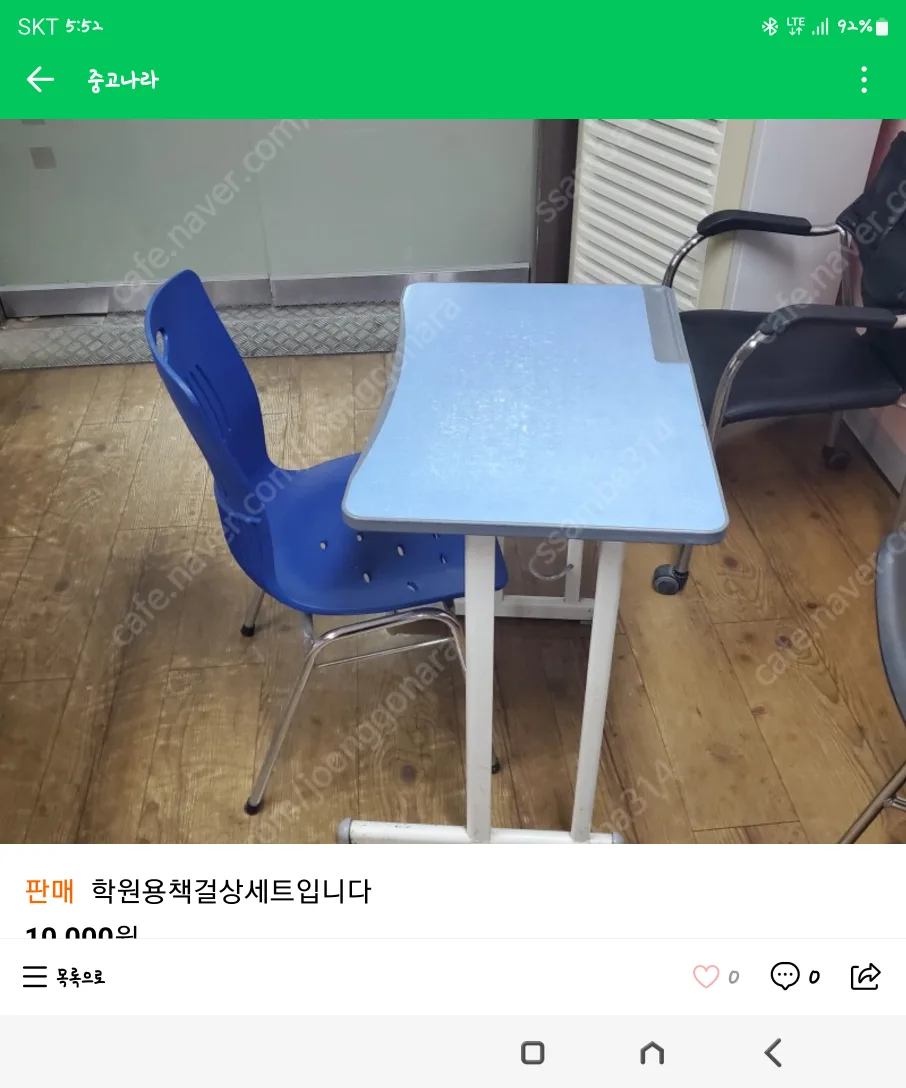Tap the heart icon to like the post
906x1088 pixels.
pos(705,976)
